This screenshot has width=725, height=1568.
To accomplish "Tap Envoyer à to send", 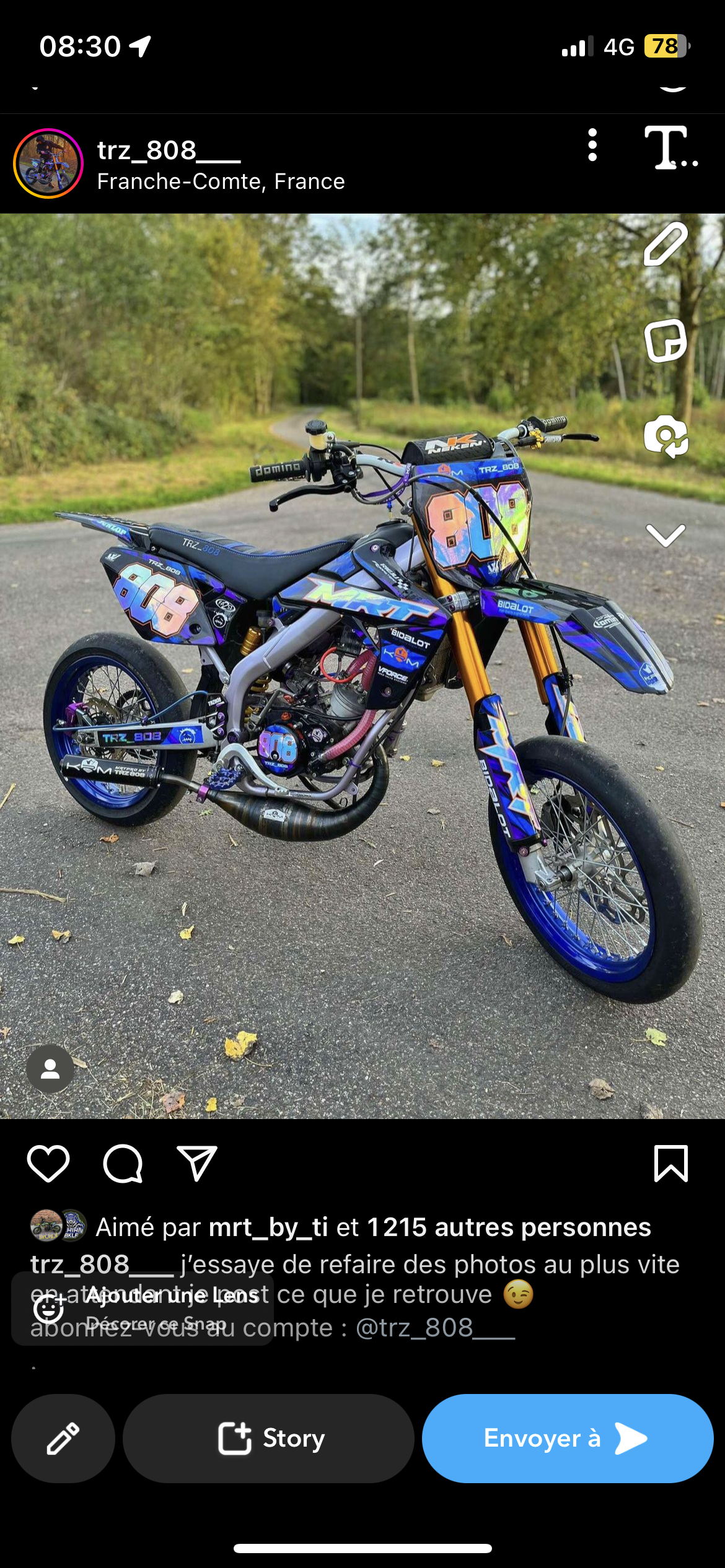I will [567, 1438].
